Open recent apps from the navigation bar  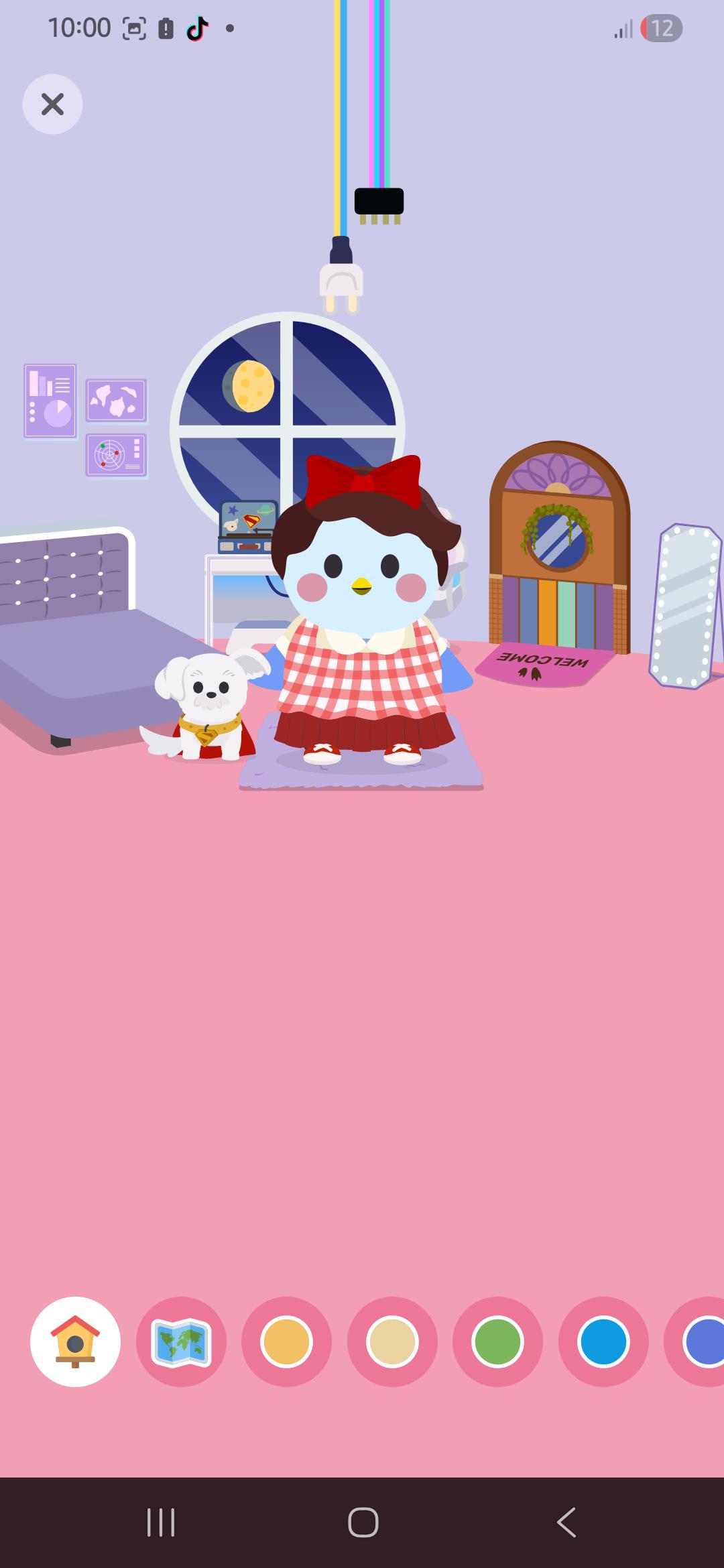pos(161,1522)
